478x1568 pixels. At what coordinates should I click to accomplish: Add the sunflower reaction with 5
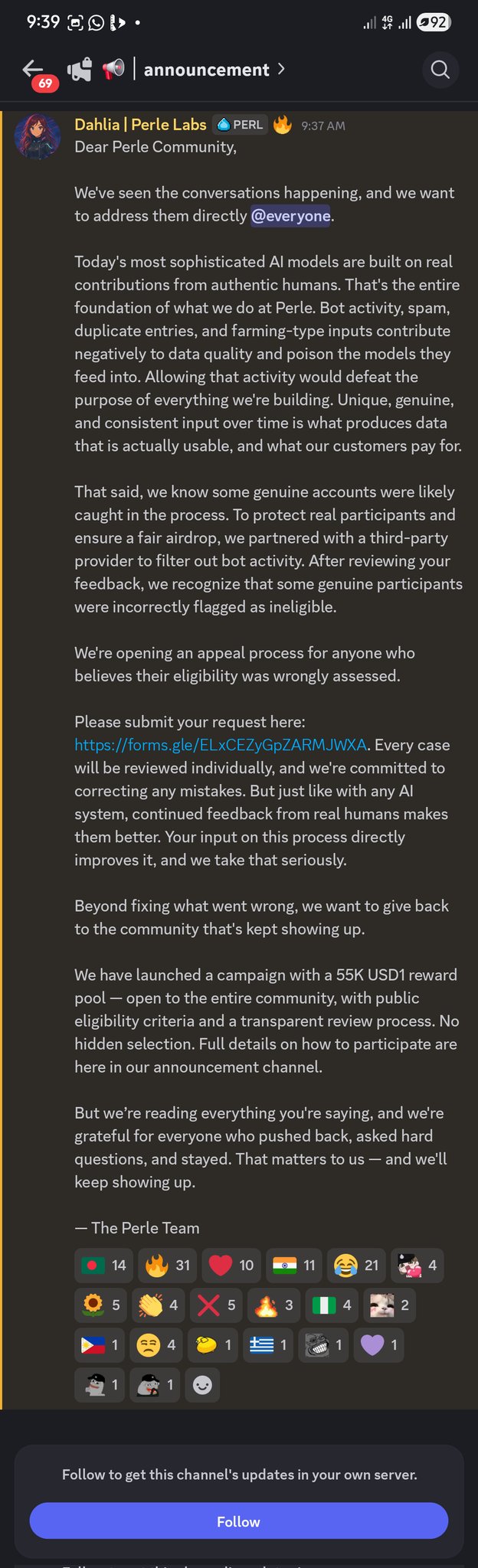point(101,1305)
